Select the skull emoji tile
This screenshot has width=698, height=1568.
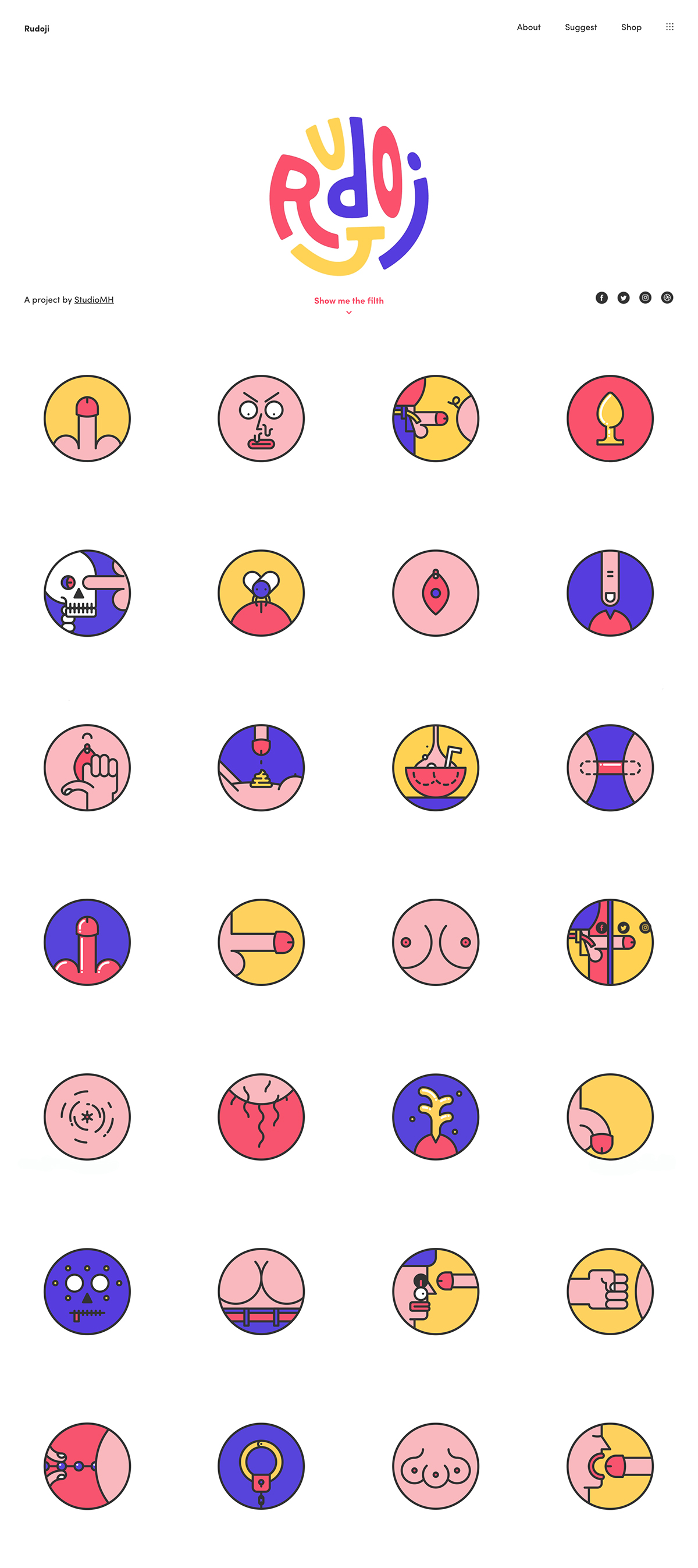point(87,593)
